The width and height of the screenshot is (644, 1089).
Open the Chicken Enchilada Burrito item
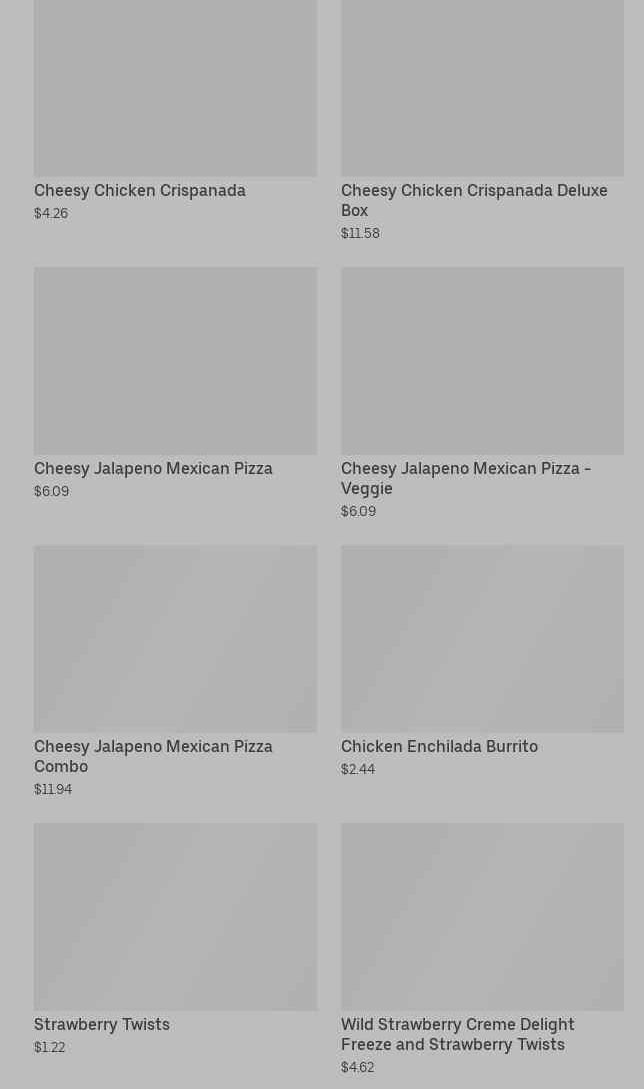coord(482,639)
